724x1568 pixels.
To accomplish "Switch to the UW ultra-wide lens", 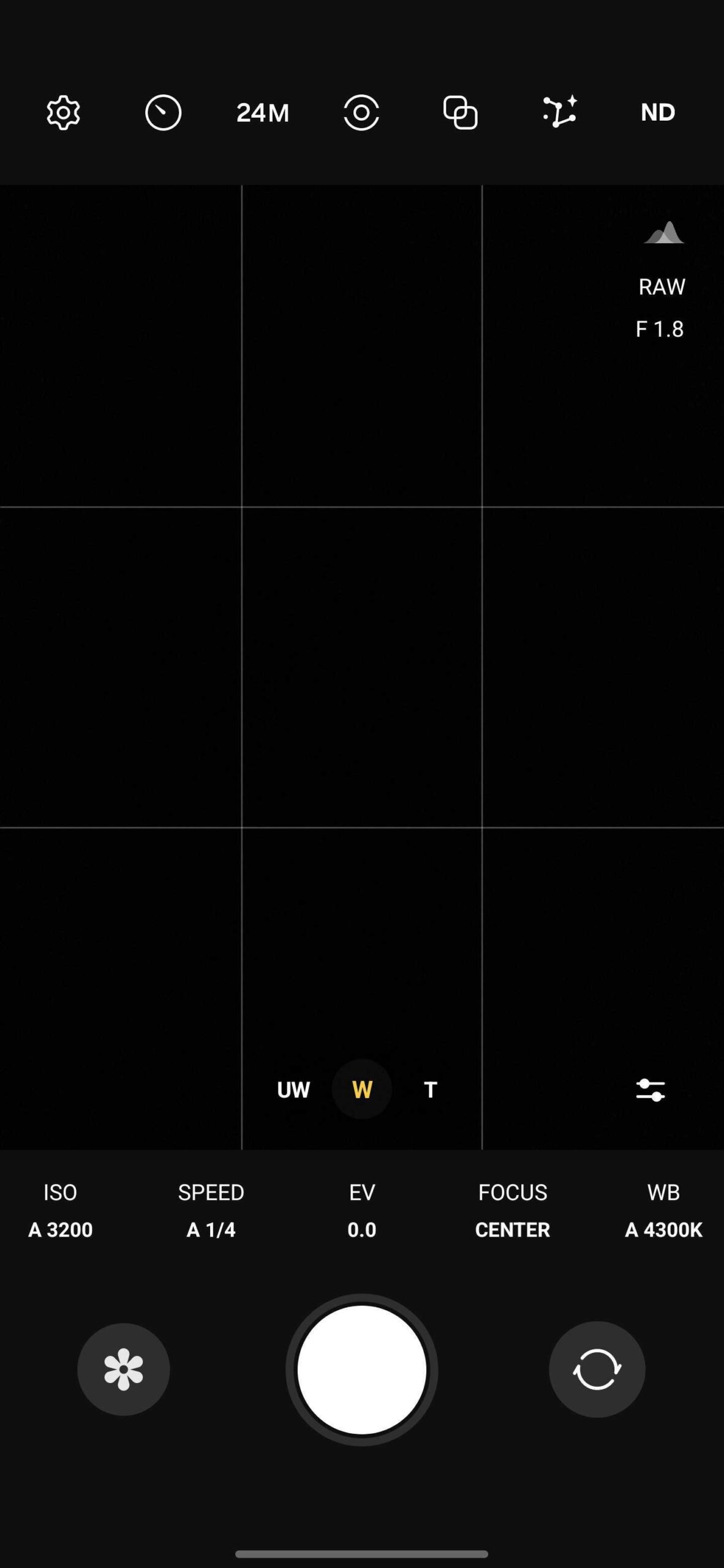I will point(293,1090).
